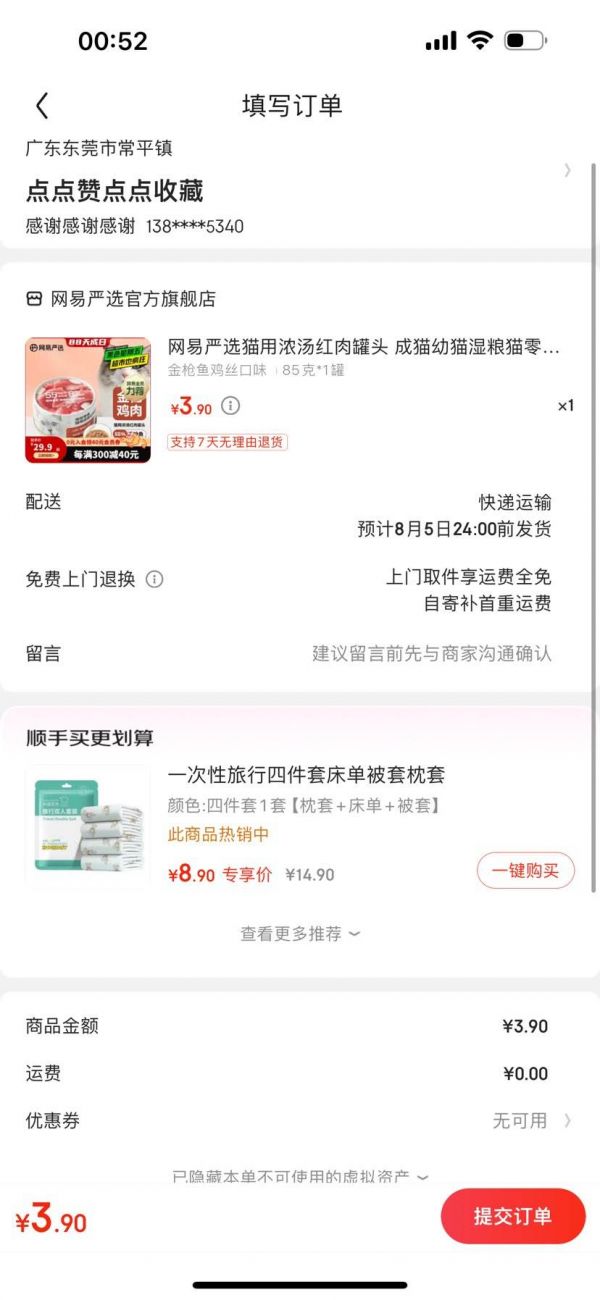Viewport: 600px width, 1300px height.
Task: Go back from the 填写订单 page
Action: pos(42,106)
